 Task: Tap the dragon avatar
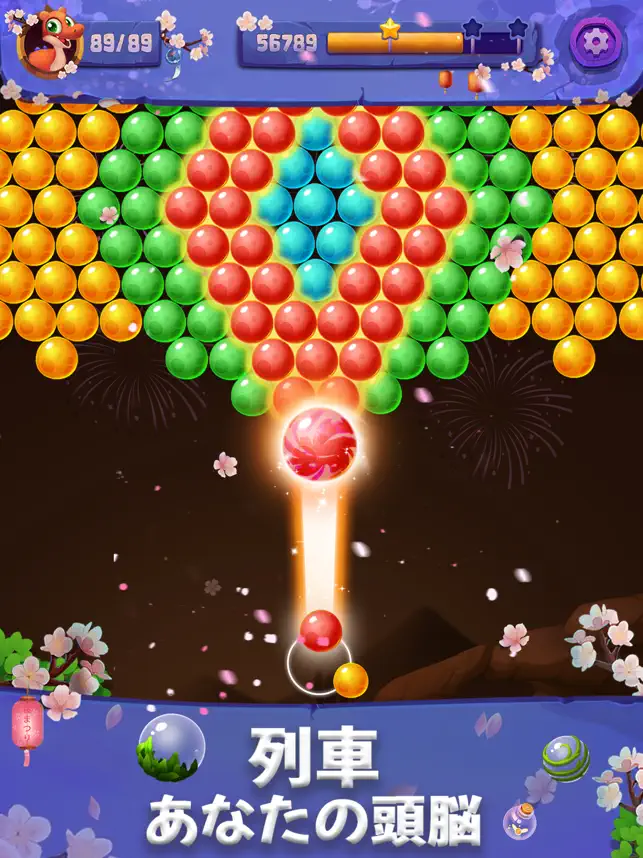coord(50,44)
